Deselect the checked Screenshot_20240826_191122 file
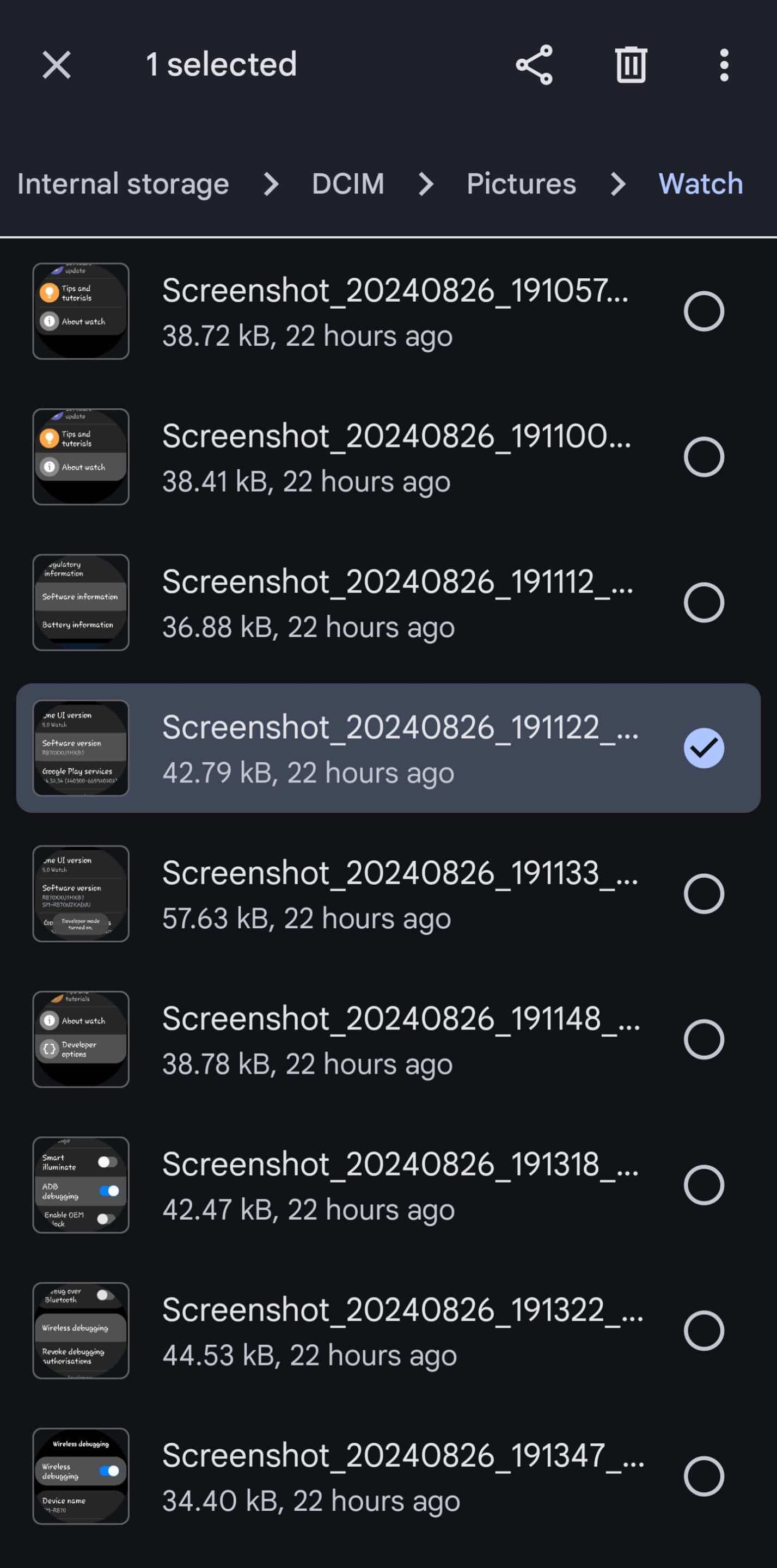777x1568 pixels. coord(389,748)
